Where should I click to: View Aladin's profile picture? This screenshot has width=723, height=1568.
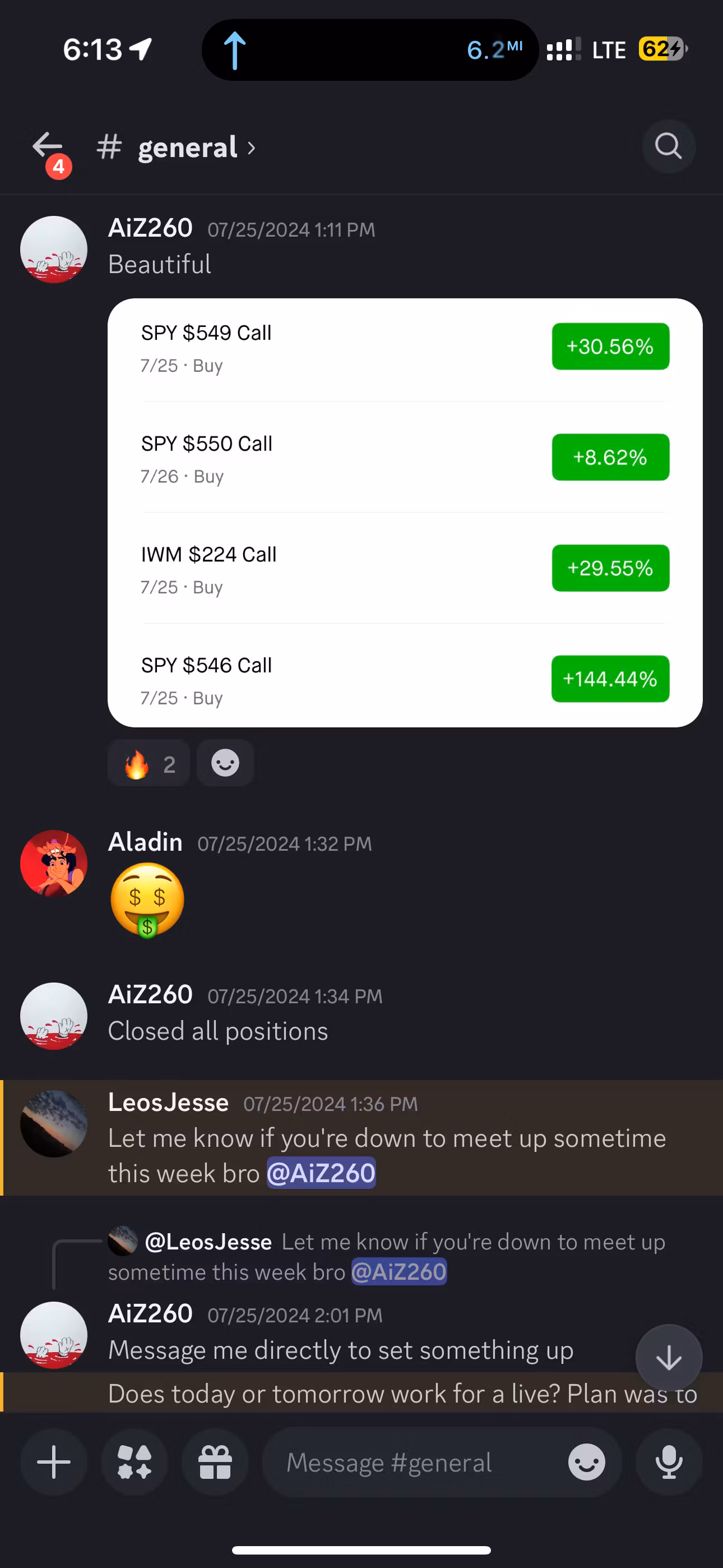tap(54, 863)
